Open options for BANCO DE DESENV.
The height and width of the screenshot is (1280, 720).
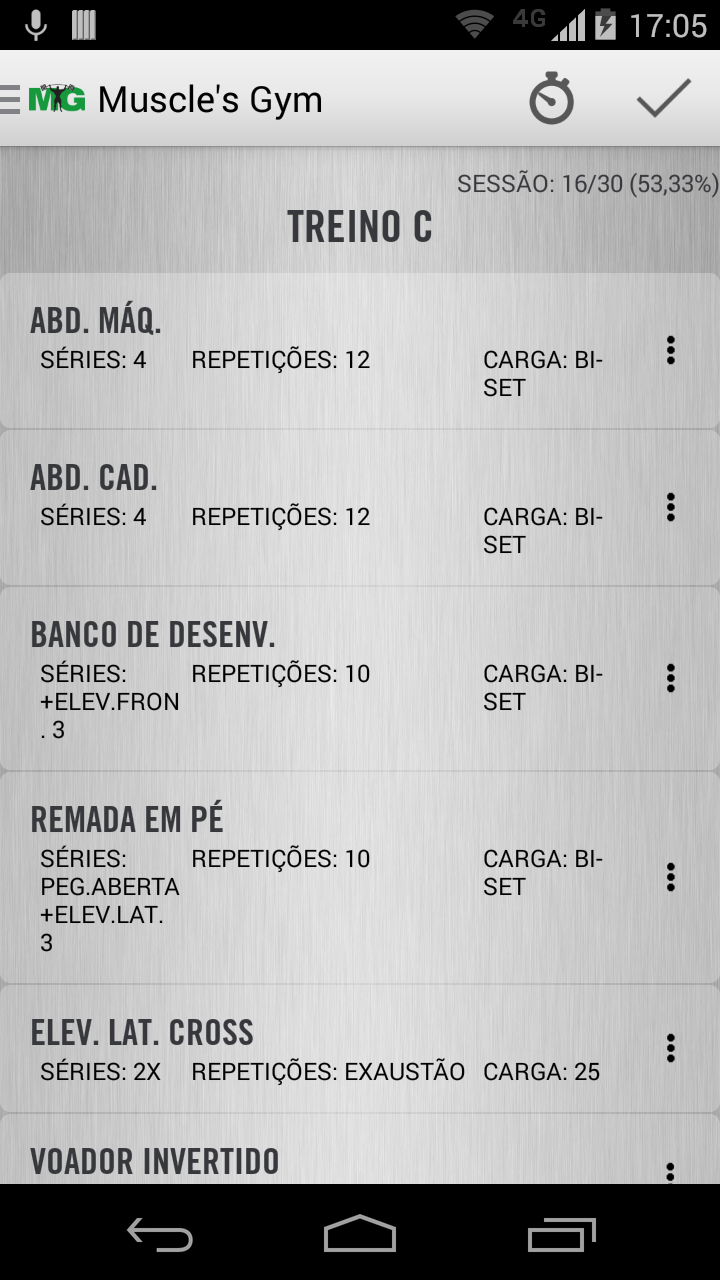[670, 678]
